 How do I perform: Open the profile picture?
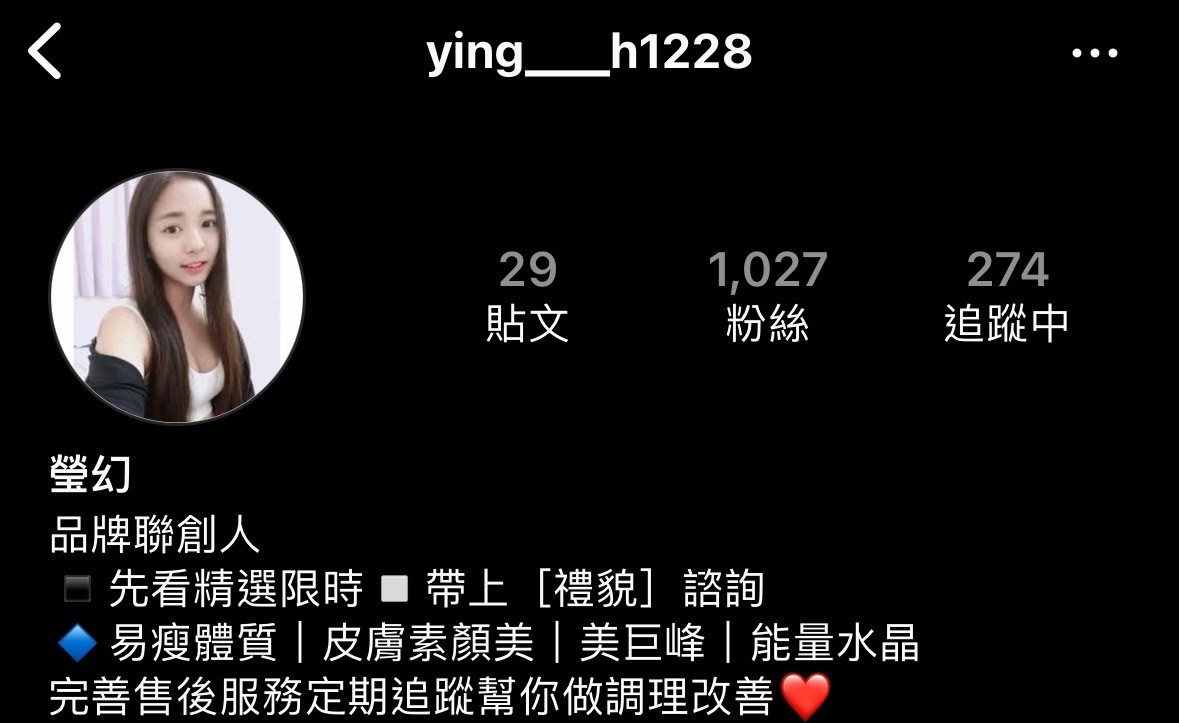click(x=177, y=296)
